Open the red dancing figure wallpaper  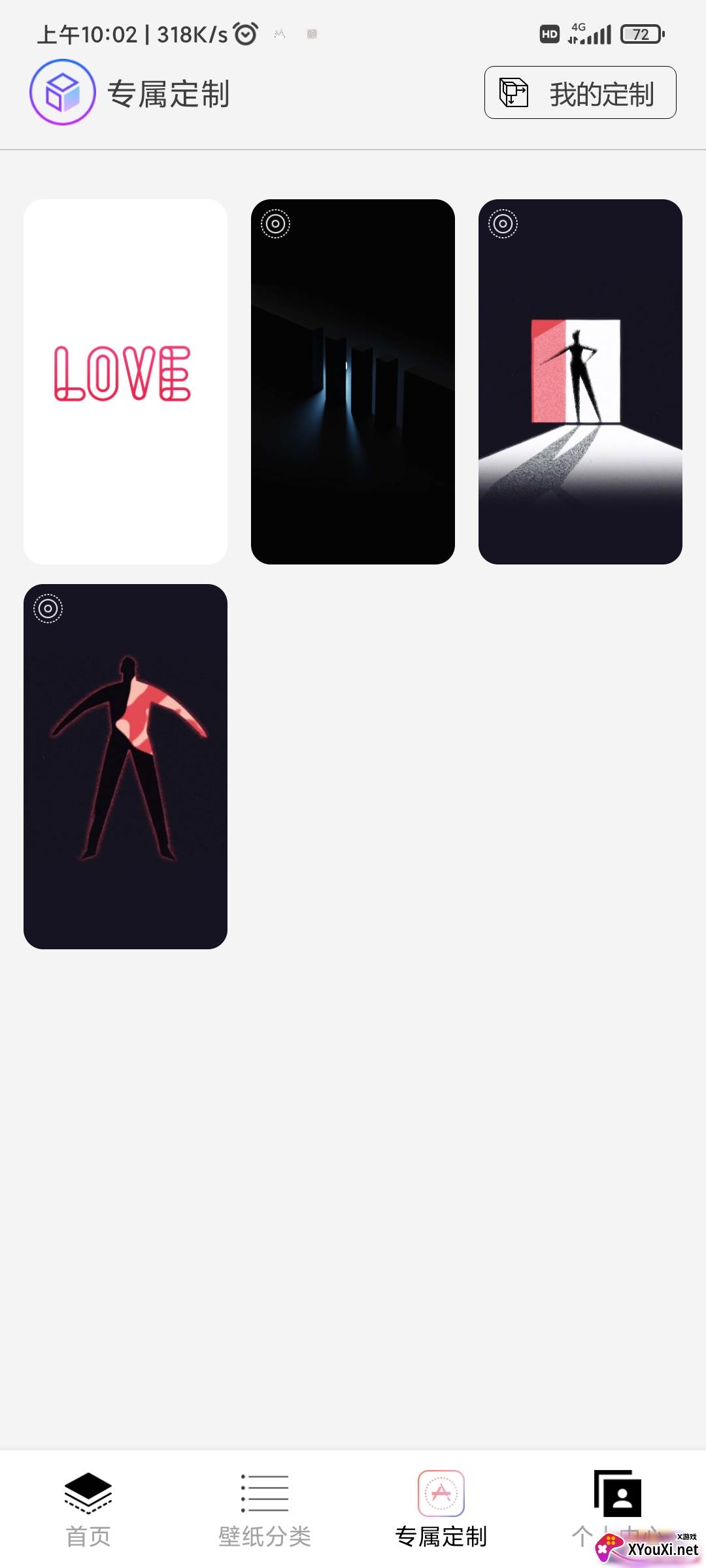coord(126,766)
